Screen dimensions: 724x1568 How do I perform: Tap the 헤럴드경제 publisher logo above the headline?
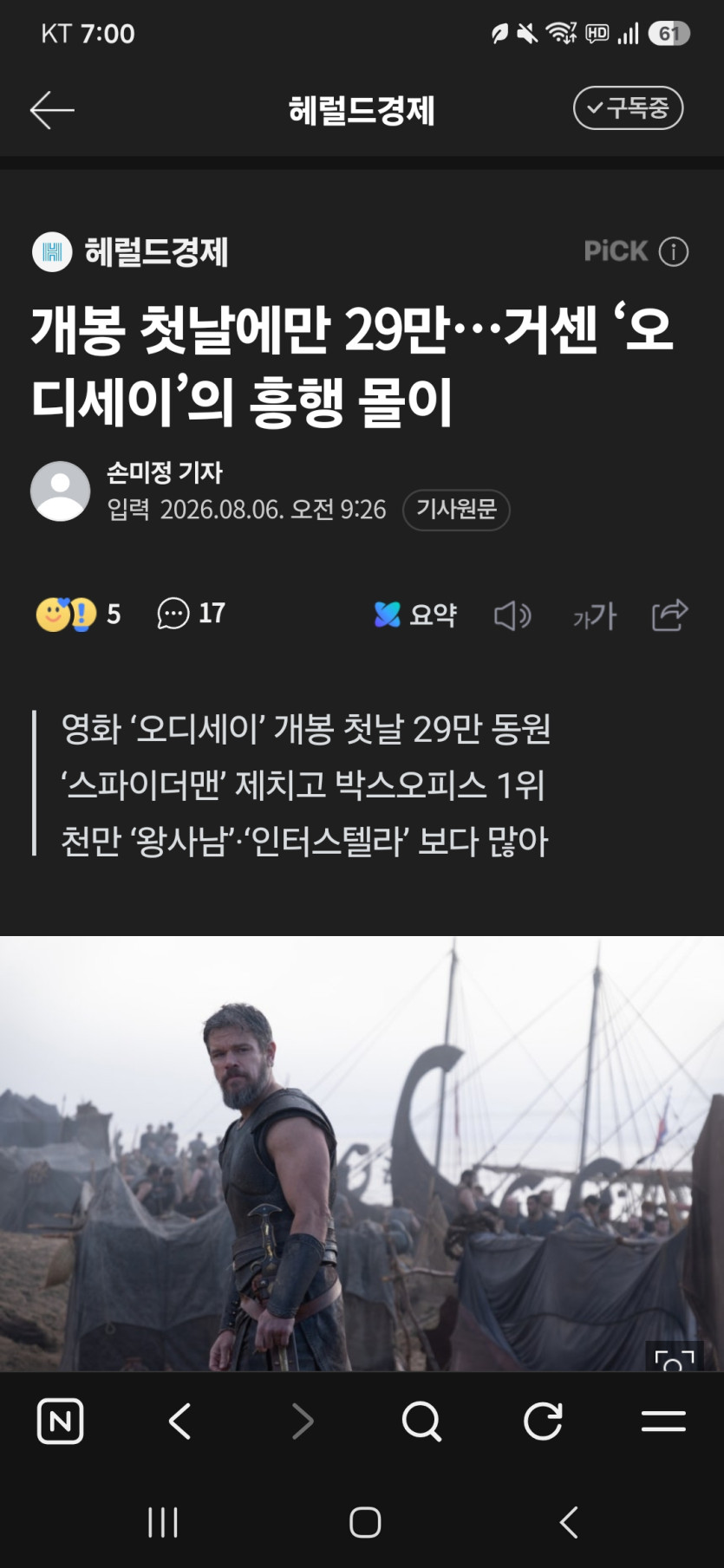coord(130,251)
